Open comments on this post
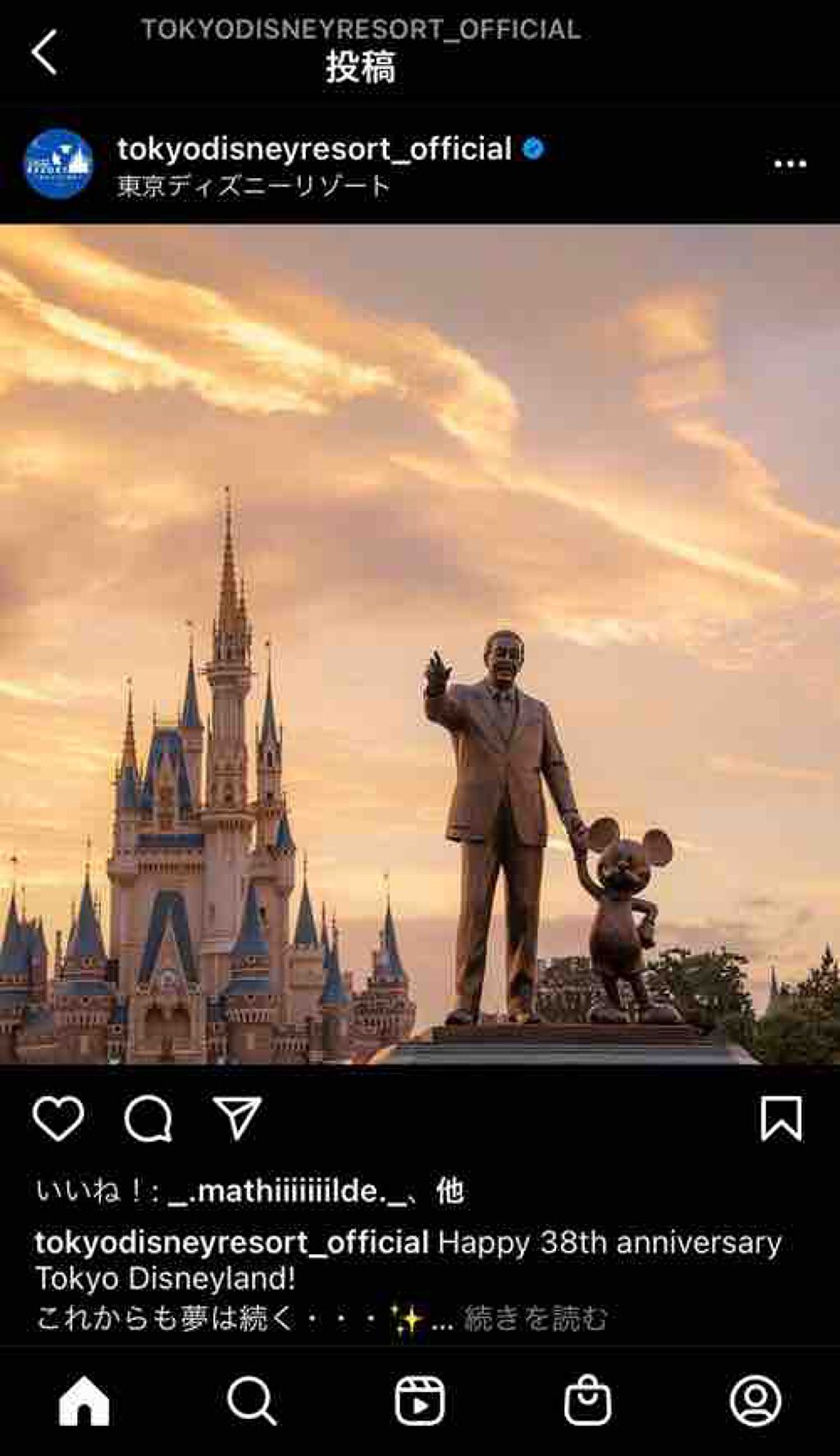 coord(148,1118)
